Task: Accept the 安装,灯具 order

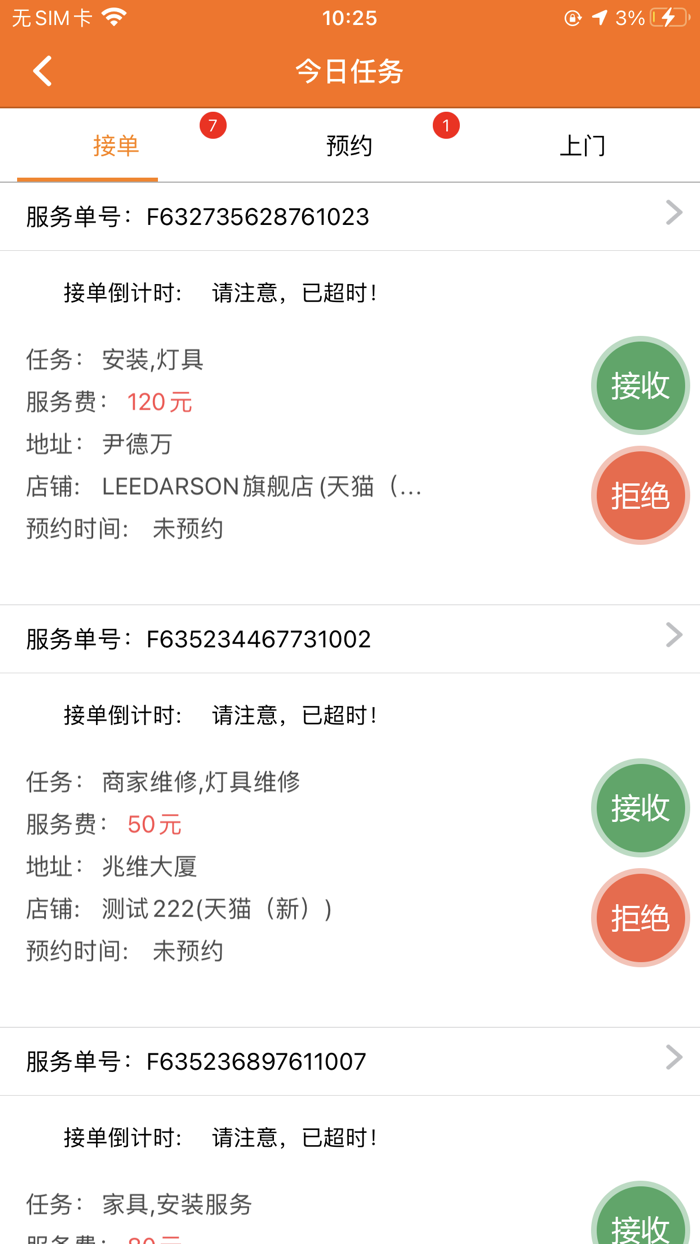Action: [x=640, y=386]
